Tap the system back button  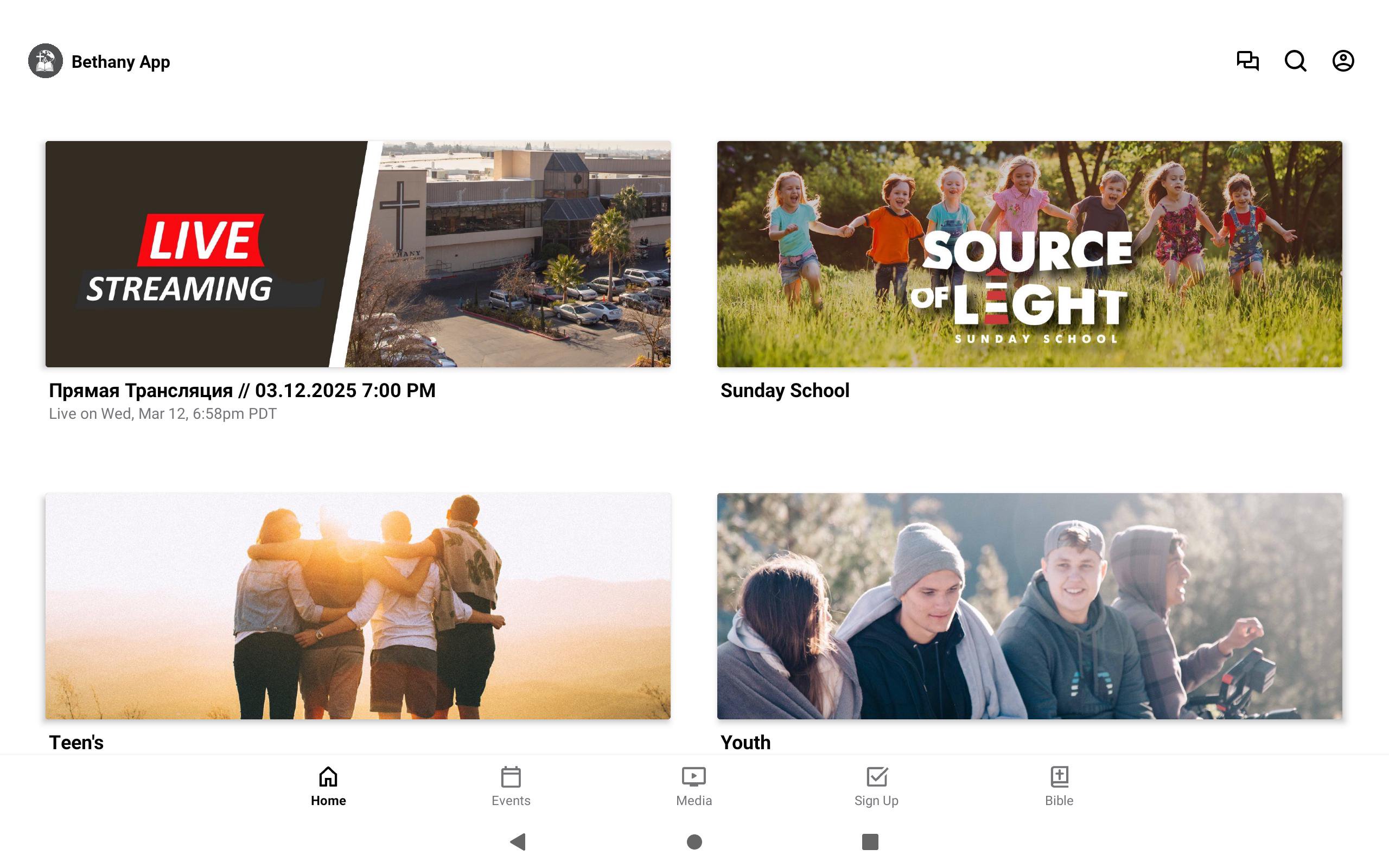click(x=518, y=841)
